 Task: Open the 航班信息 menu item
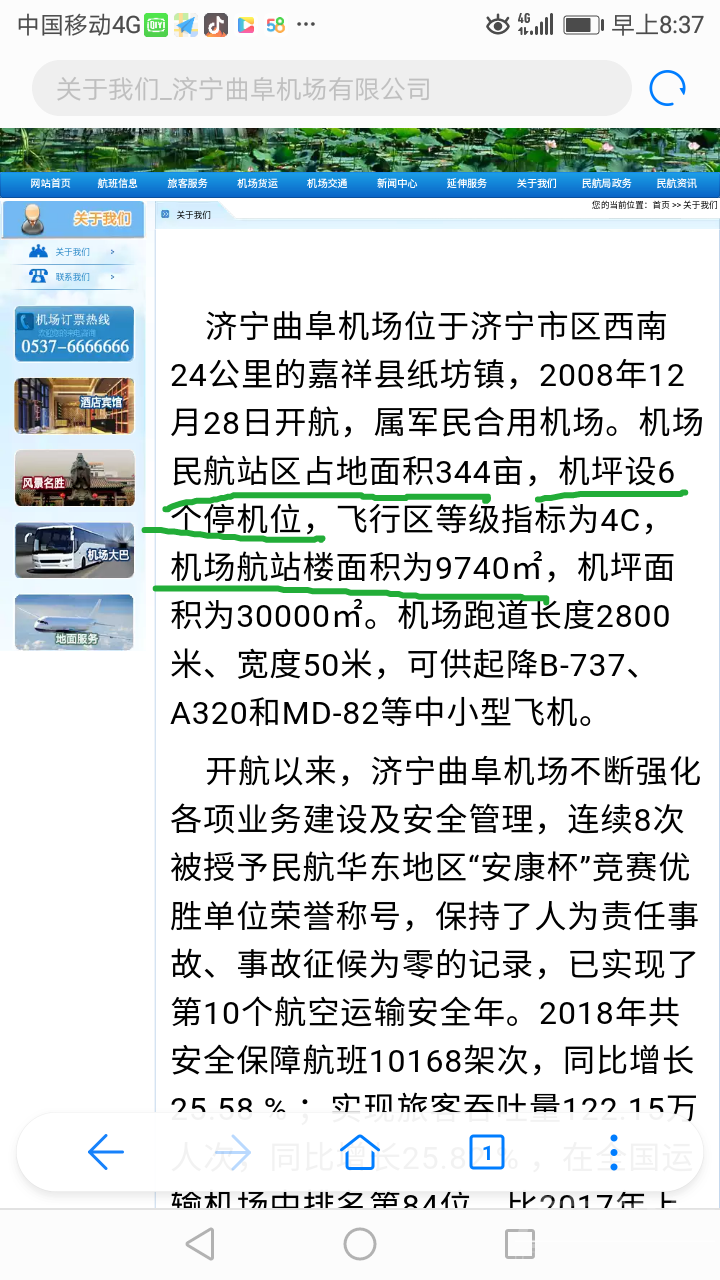click(x=118, y=184)
